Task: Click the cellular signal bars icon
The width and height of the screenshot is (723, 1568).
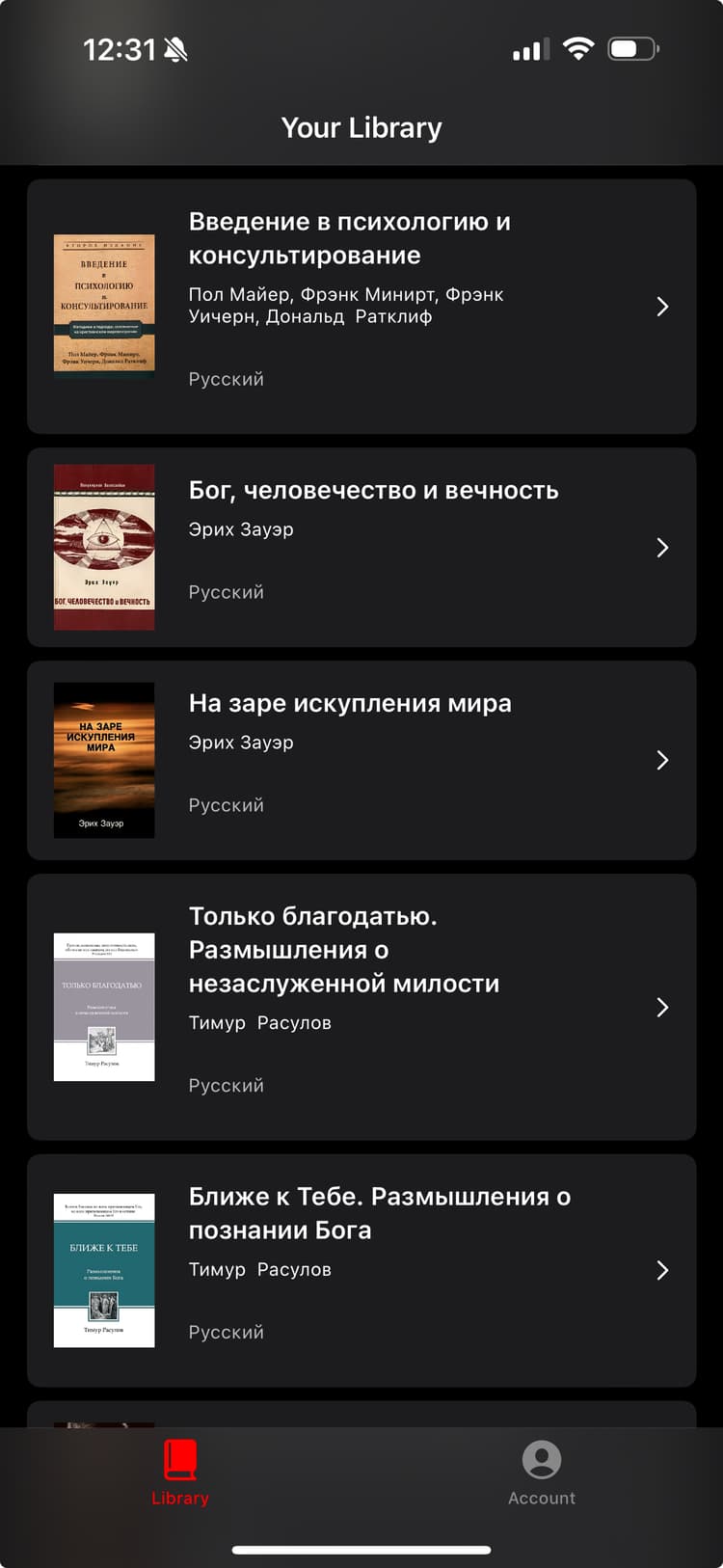Action: (x=528, y=48)
